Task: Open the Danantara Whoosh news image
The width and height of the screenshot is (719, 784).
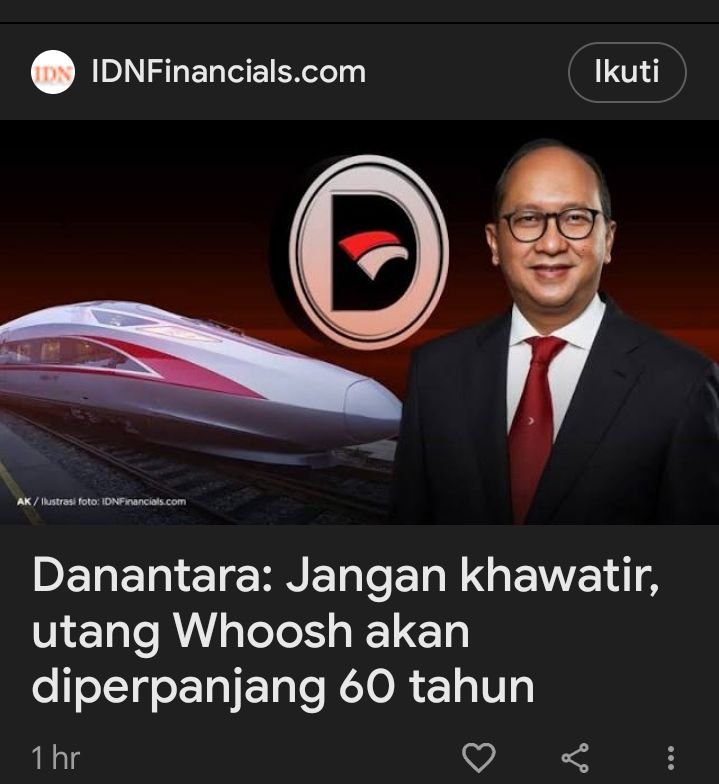Action: click(359, 322)
